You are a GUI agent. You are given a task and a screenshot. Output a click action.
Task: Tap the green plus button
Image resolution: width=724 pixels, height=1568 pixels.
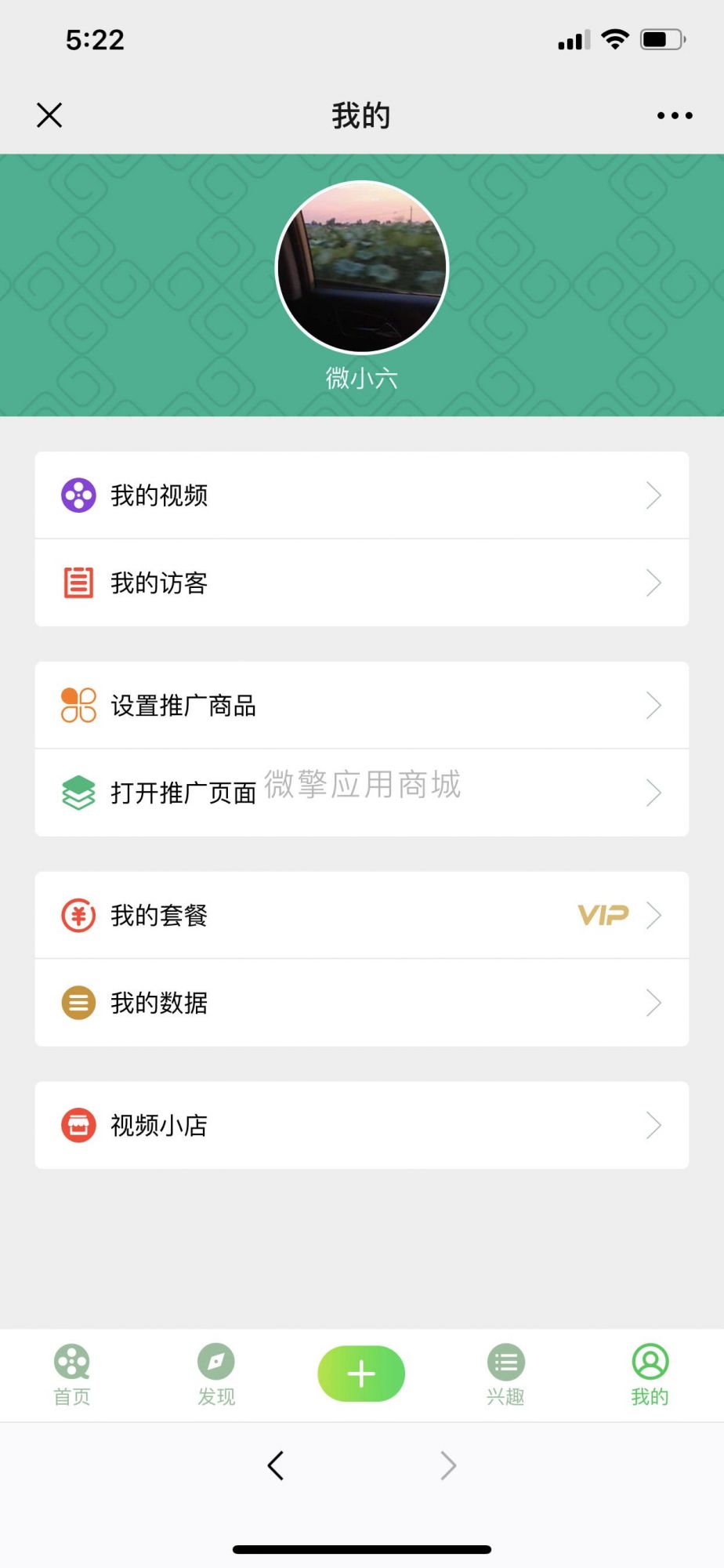(x=361, y=1374)
